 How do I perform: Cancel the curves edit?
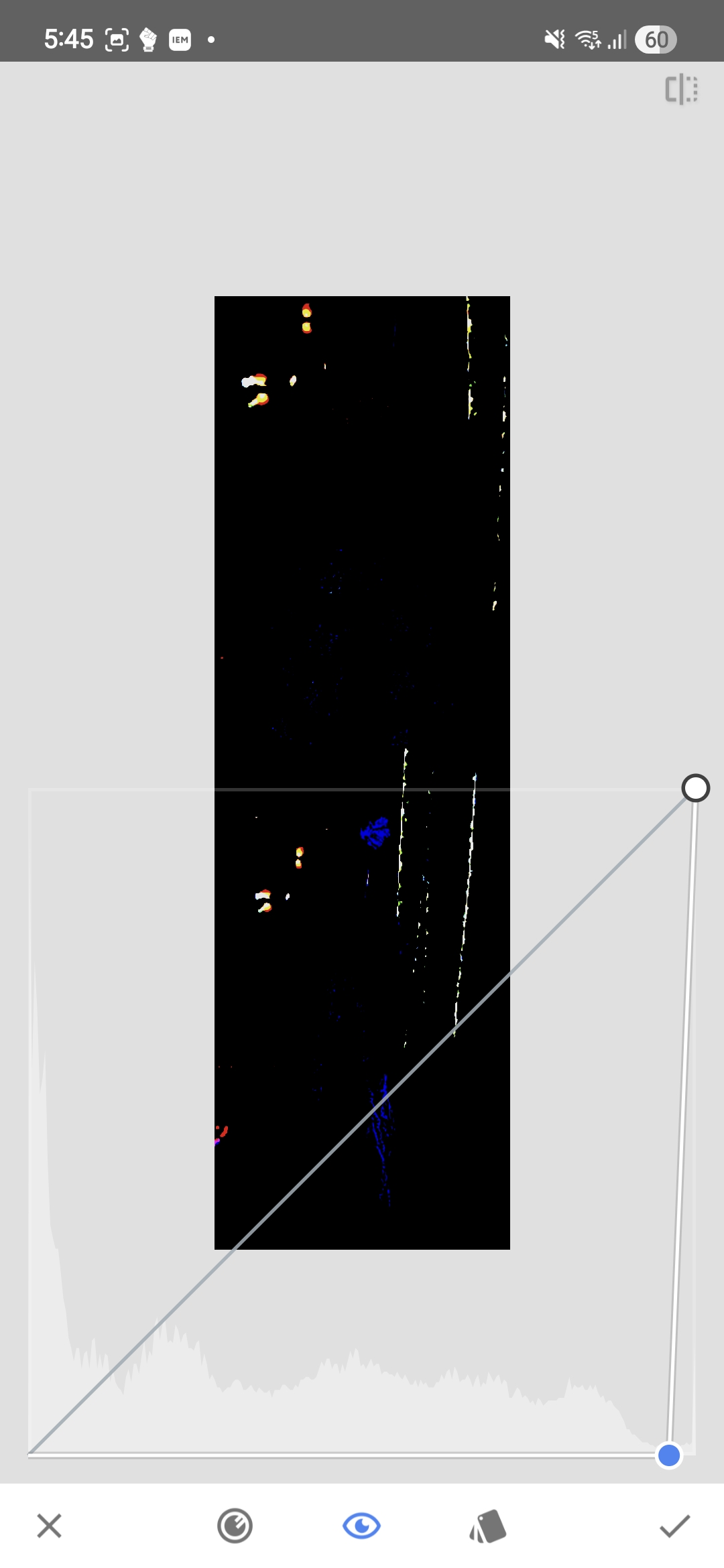pos(49,1526)
